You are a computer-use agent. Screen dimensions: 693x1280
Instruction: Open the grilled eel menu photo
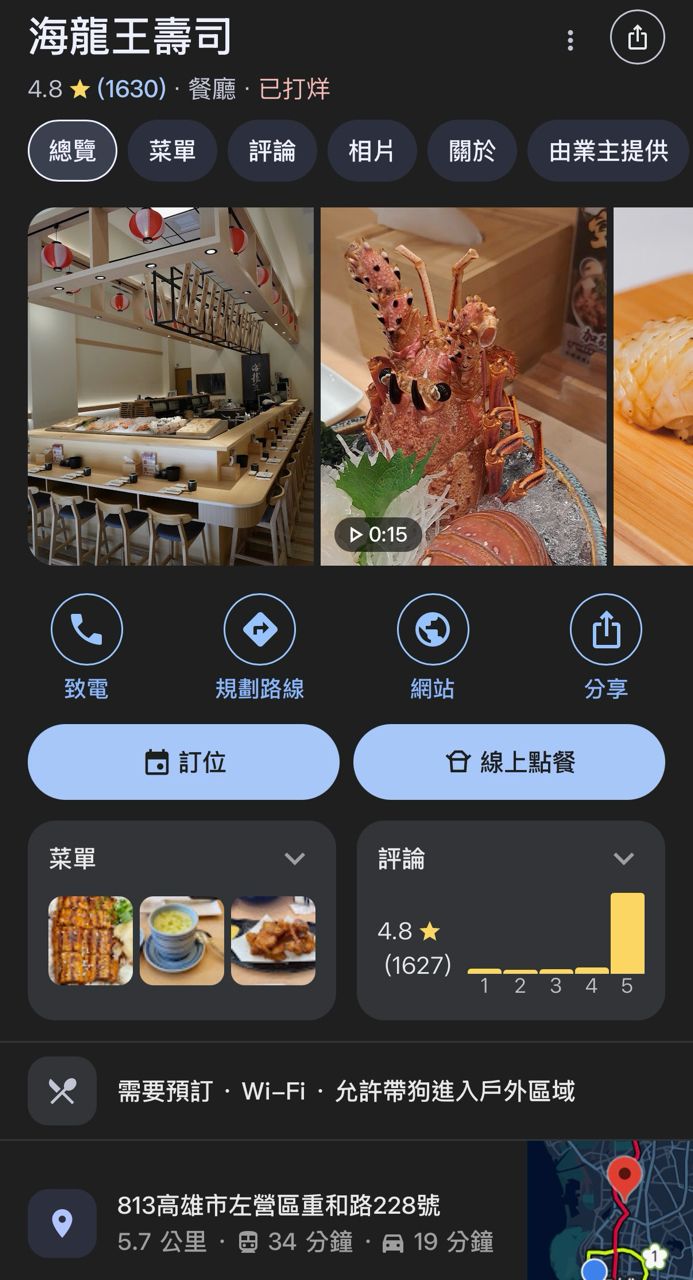(x=91, y=941)
